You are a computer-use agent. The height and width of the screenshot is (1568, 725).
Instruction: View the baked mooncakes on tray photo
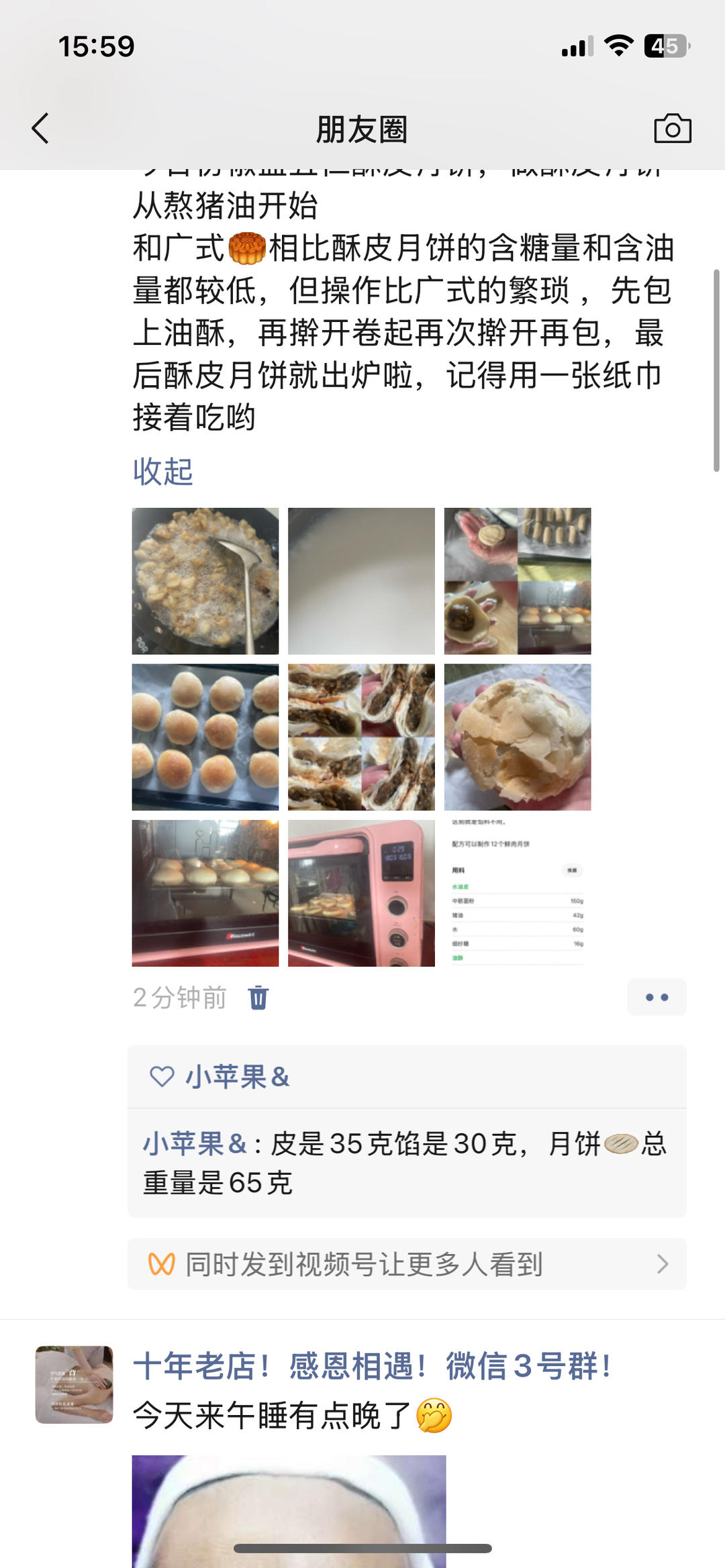205,737
